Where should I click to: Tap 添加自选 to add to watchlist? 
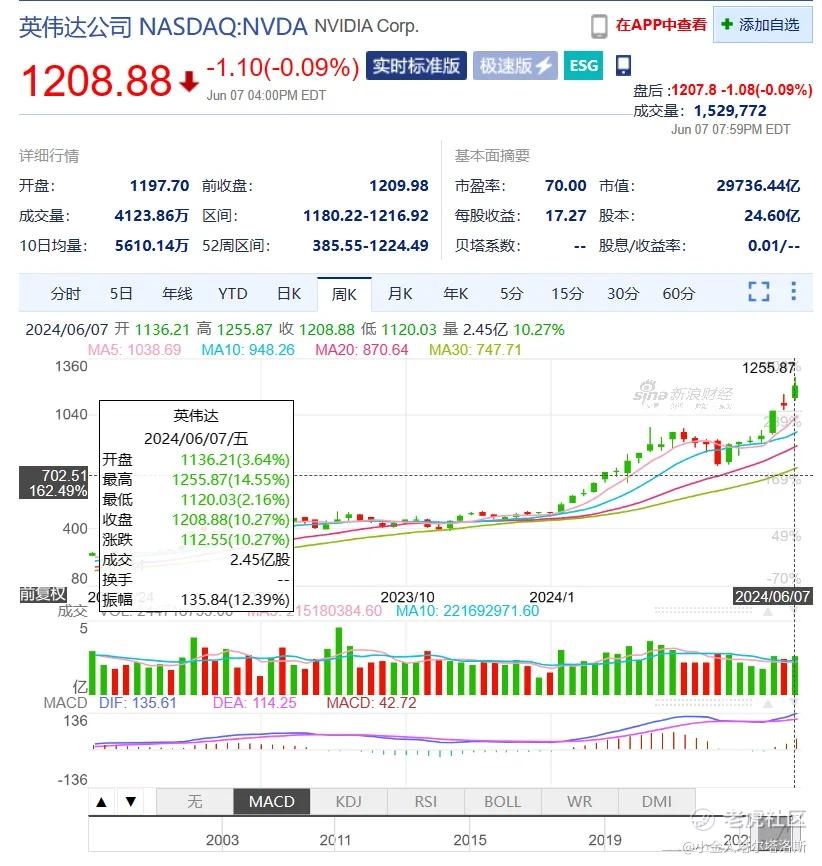pos(762,25)
